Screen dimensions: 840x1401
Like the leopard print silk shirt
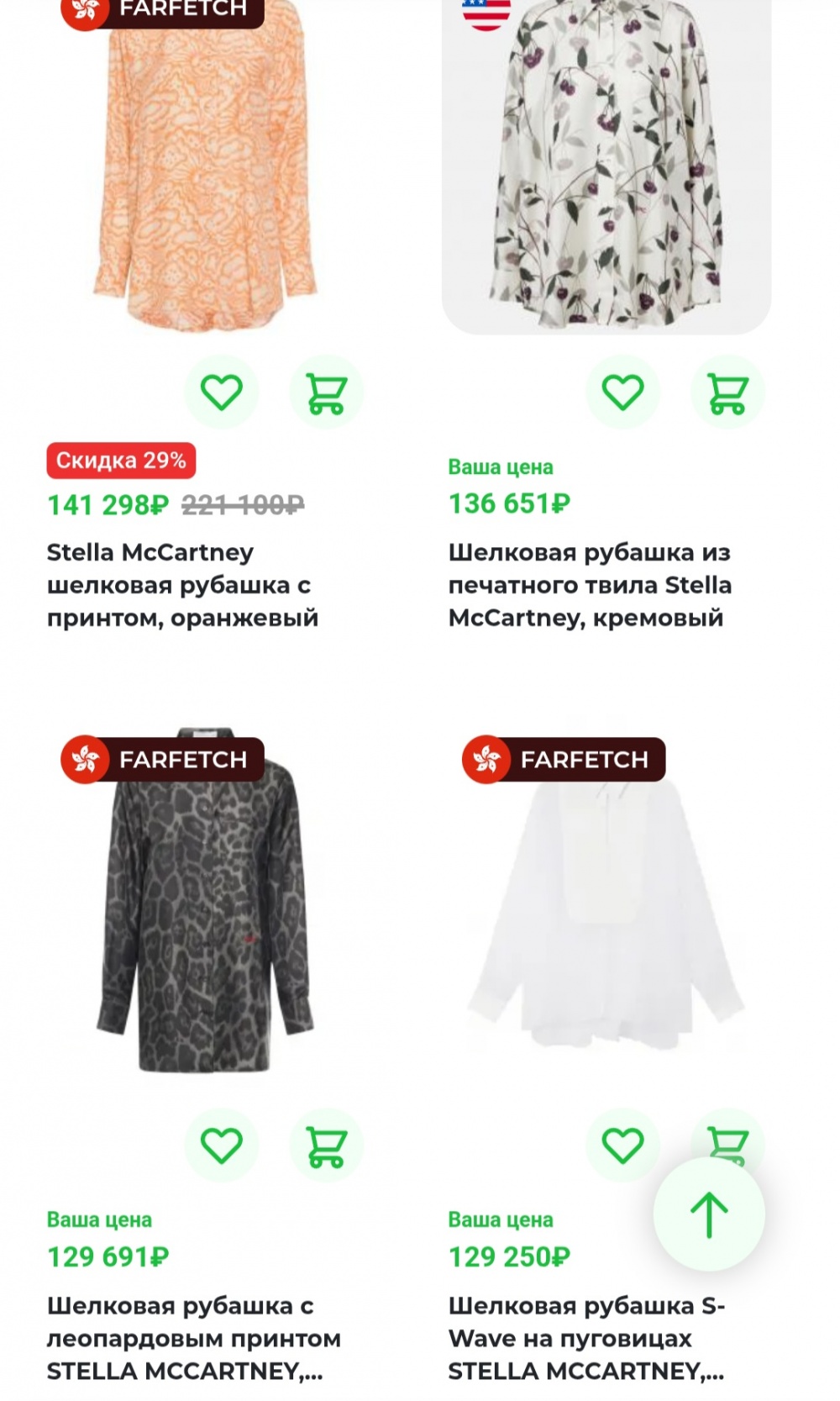click(x=221, y=1146)
